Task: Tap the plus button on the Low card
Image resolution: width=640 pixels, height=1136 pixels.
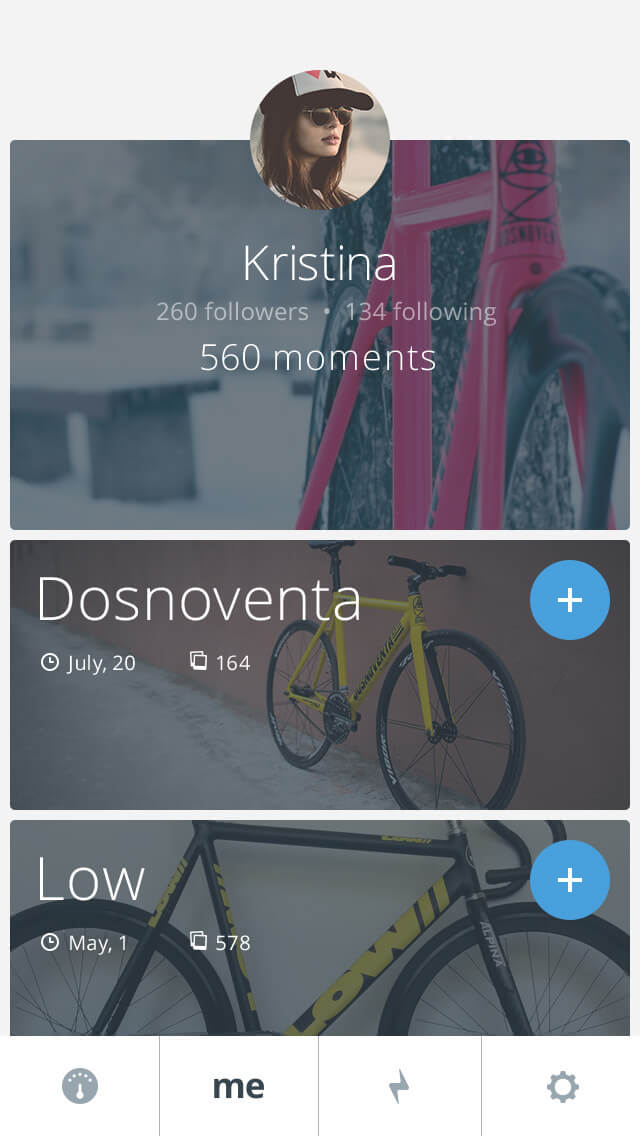Action: coord(569,879)
